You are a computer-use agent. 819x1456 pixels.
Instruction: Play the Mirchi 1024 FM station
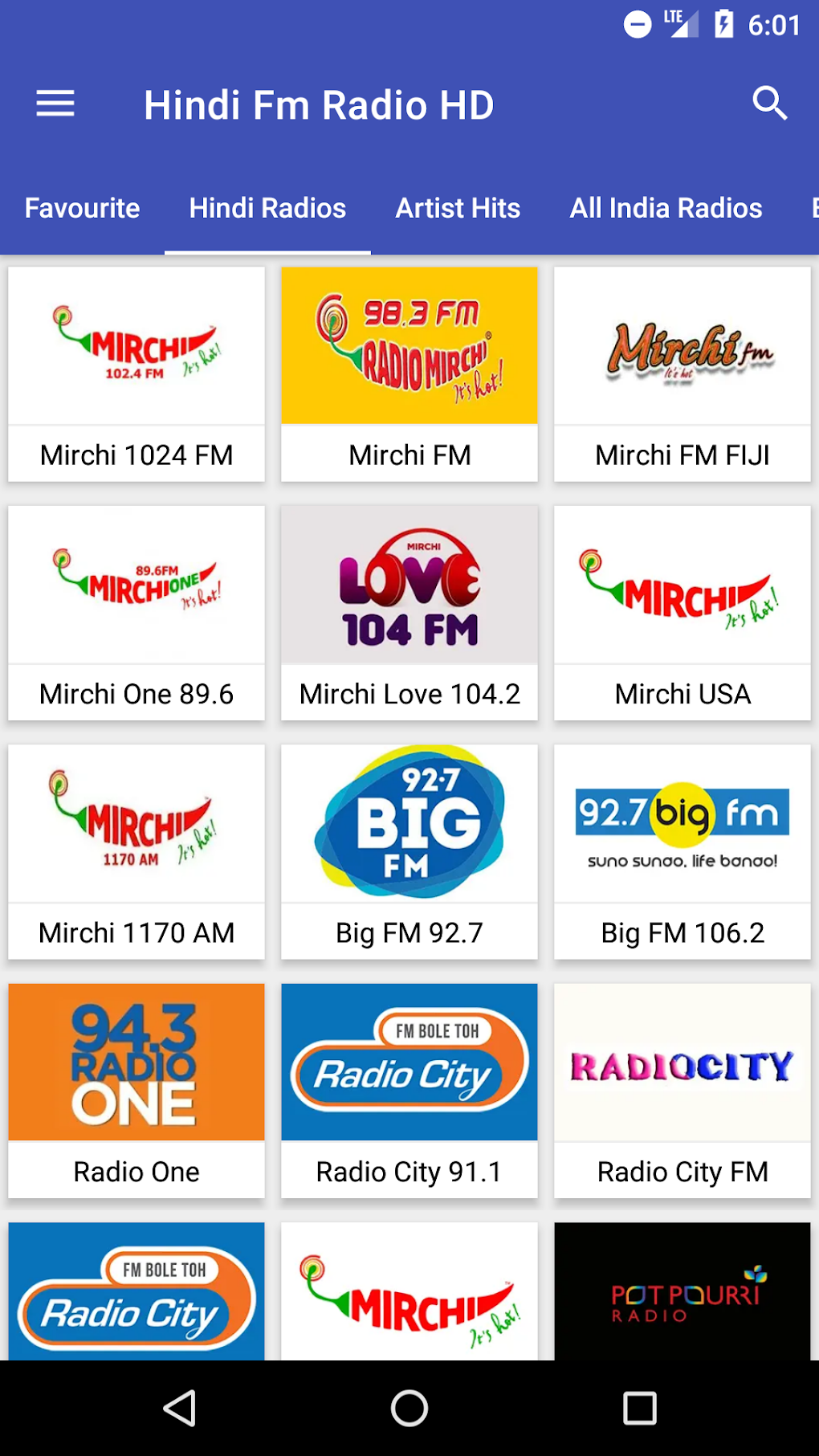tap(136, 374)
